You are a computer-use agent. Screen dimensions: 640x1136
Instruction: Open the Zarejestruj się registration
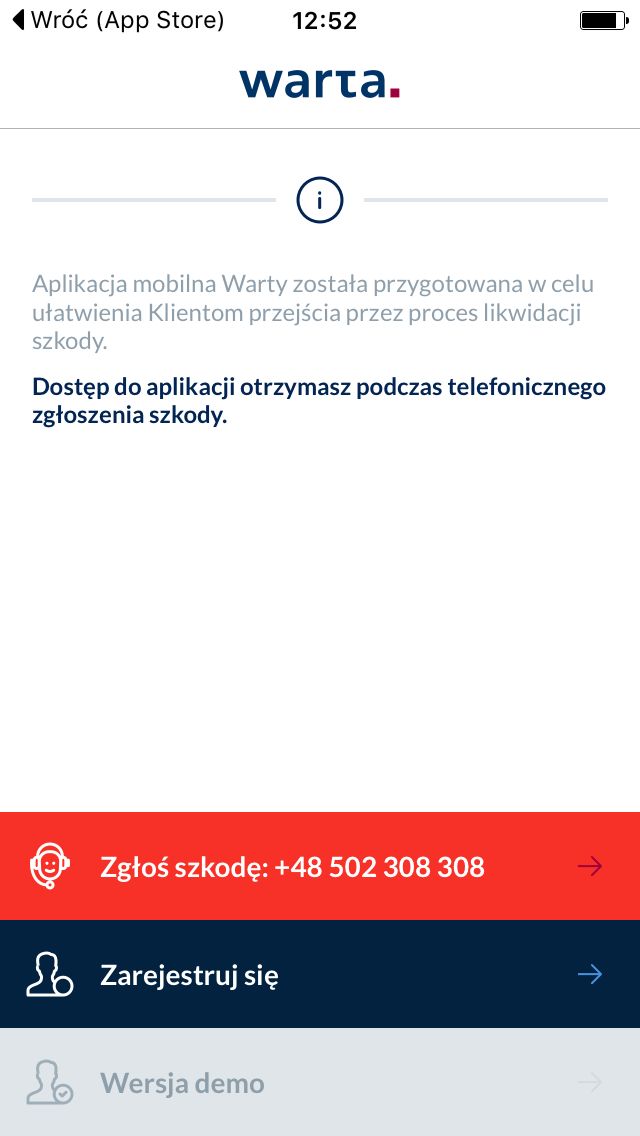coord(320,974)
